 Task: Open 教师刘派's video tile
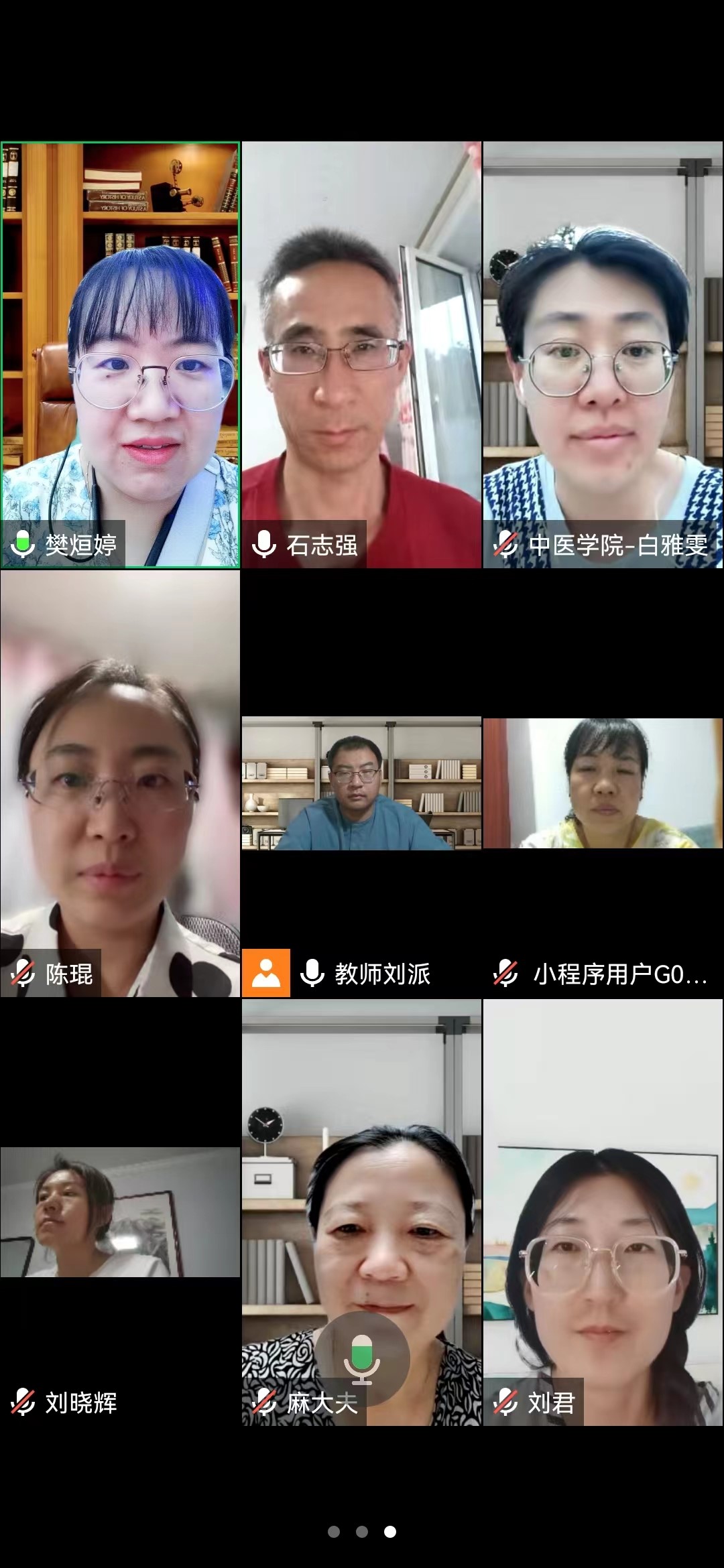click(361, 783)
